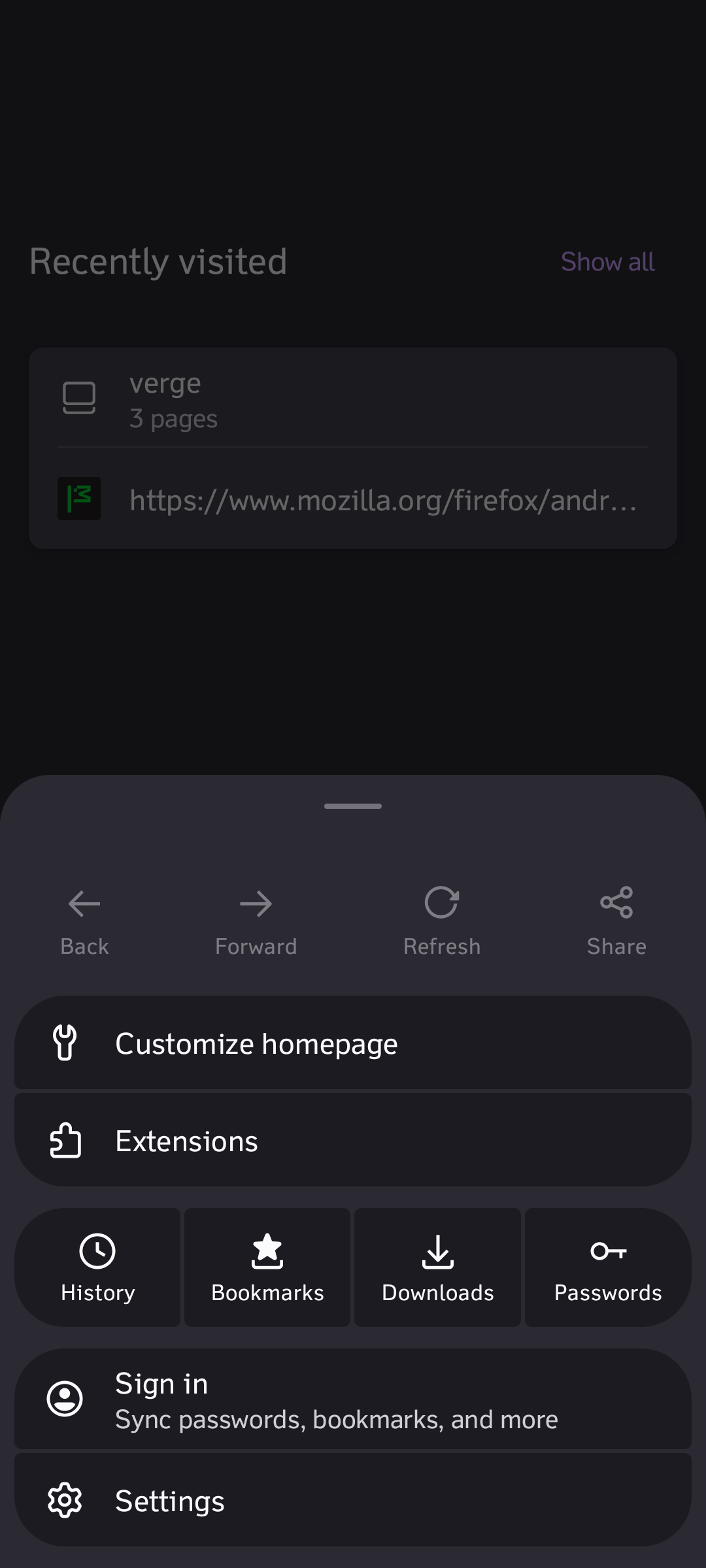This screenshot has width=706, height=1568.
Task: Open the mozilla.org firefox link
Action: (x=353, y=499)
